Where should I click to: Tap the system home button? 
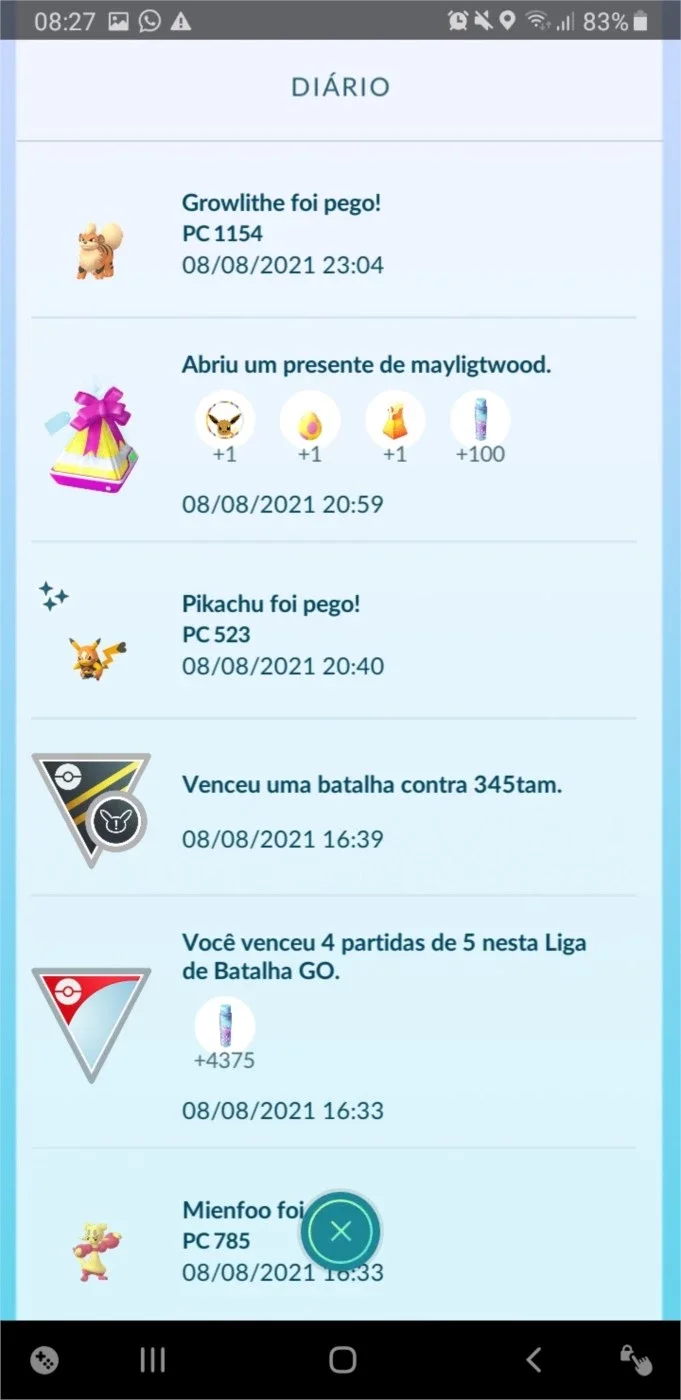pyautogui.click(x=343, y=1359)
